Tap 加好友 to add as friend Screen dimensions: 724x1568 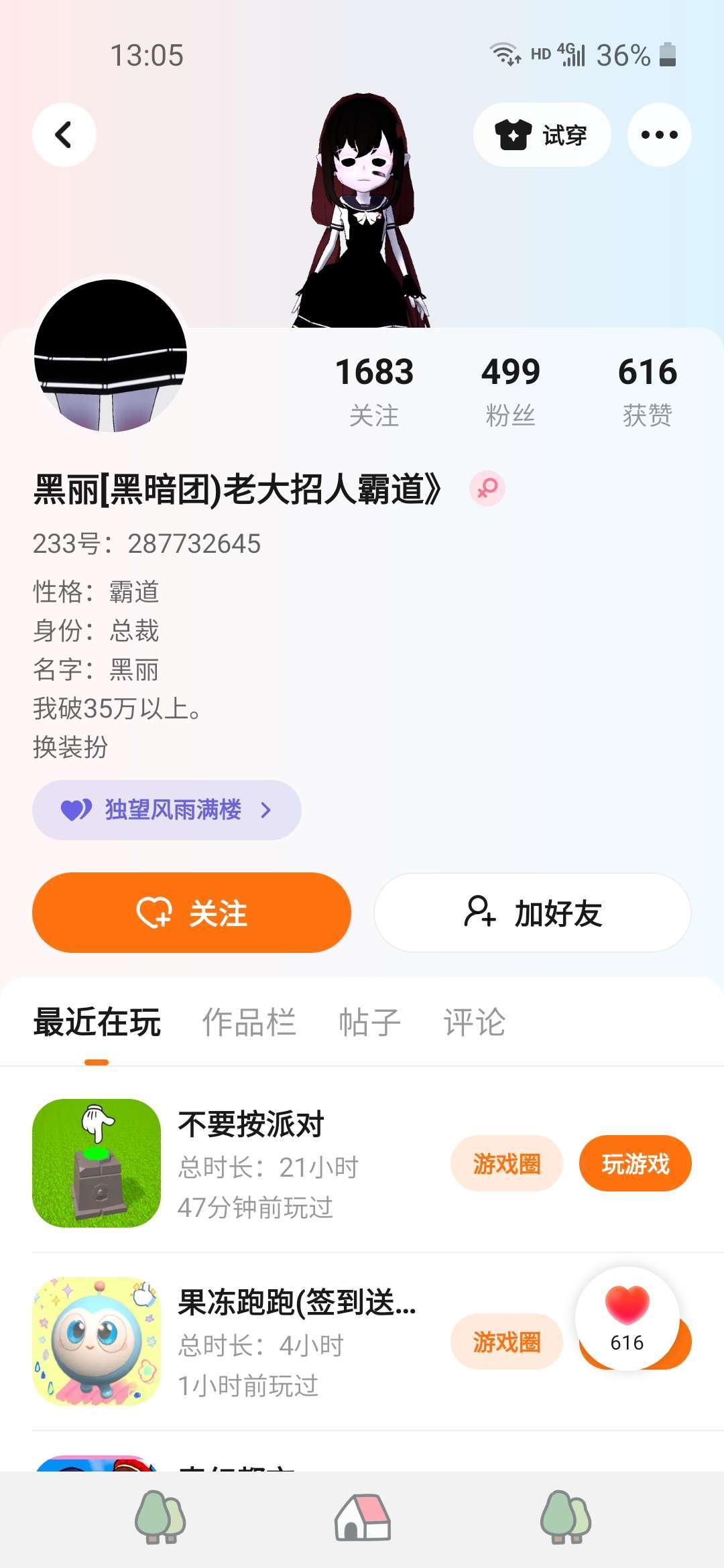(532, 913)
